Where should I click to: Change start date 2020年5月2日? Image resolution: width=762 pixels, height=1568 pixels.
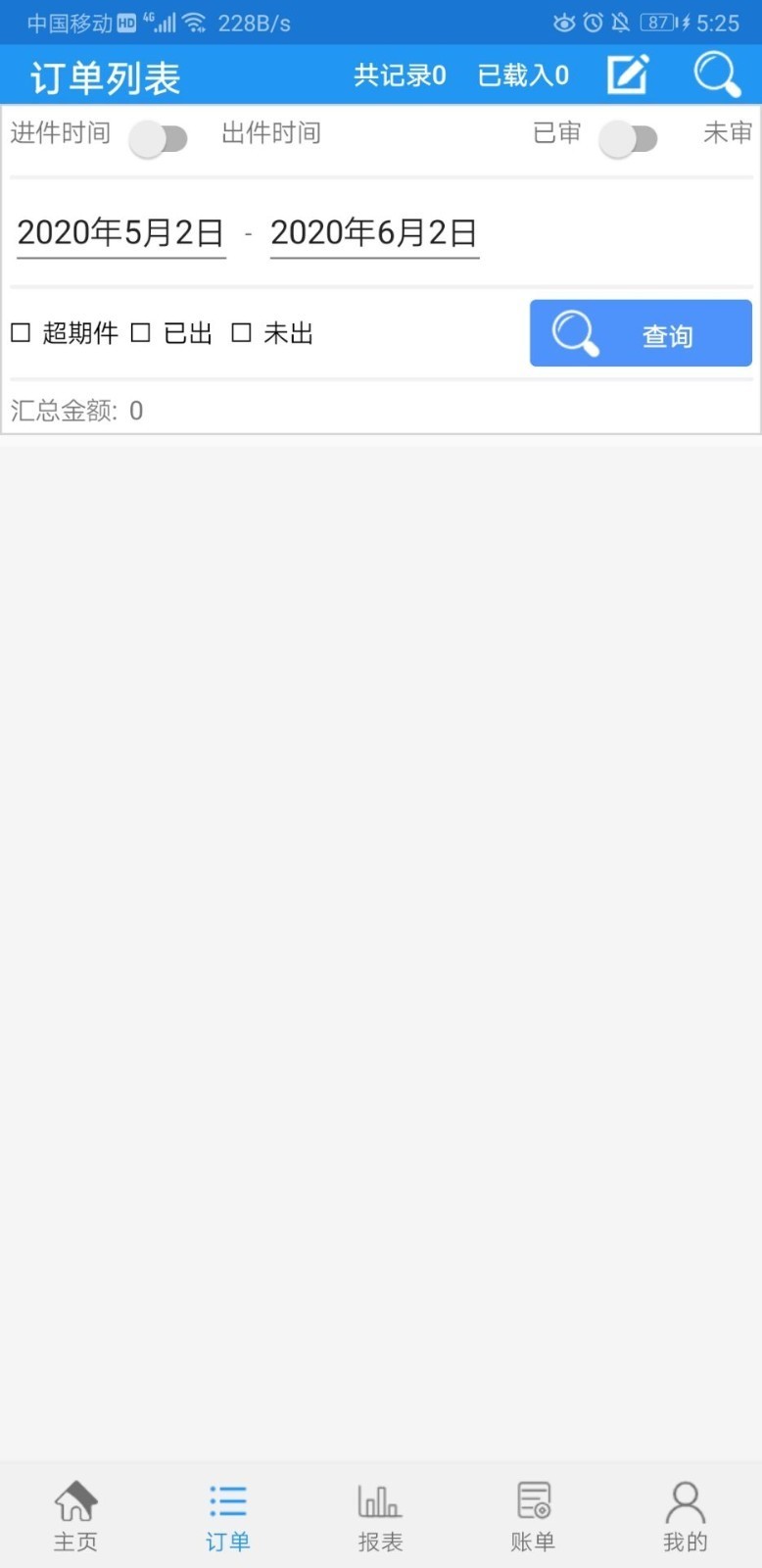coord(121,233)
